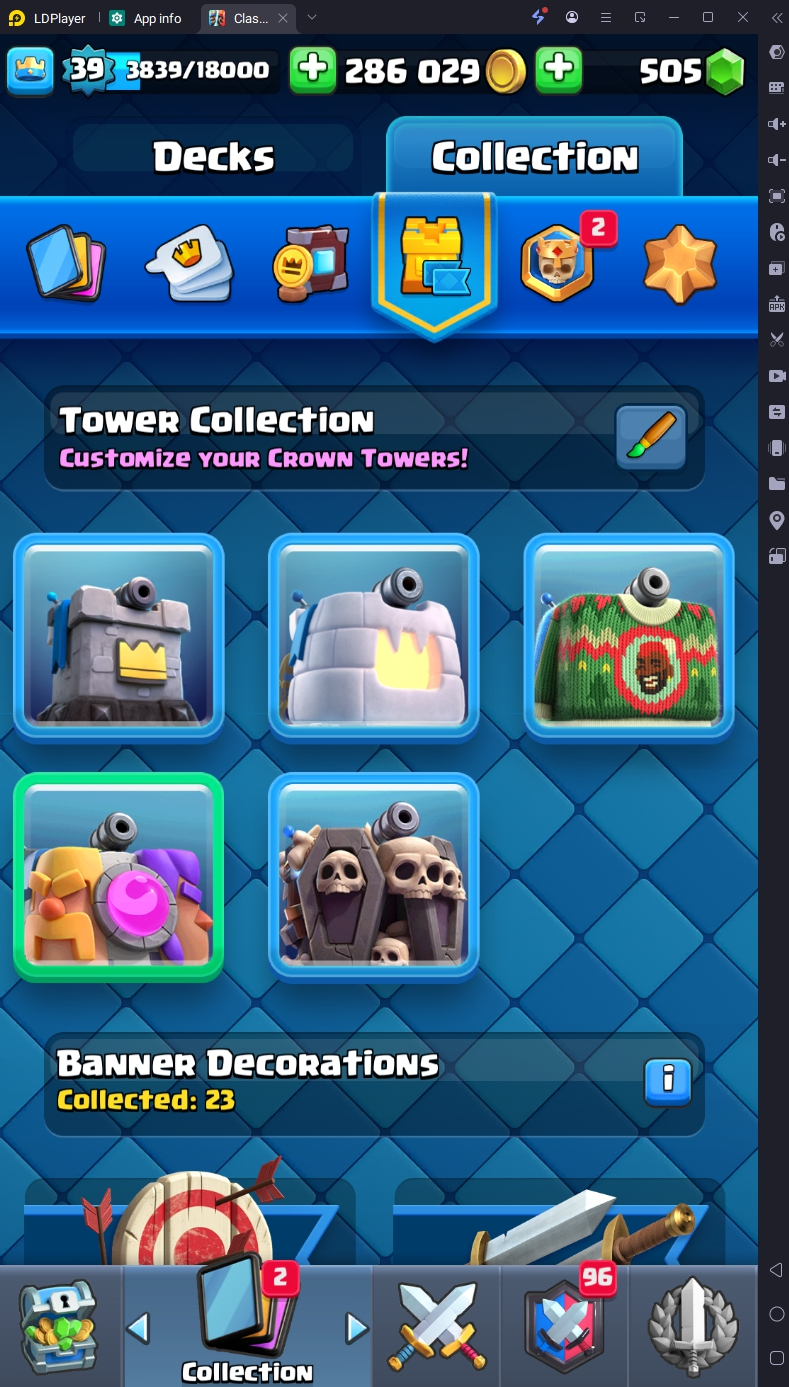The height and width of the screenshot is (1387, 789).
Task: Open the cards collection sub-tab
Action: coord(66,263)
